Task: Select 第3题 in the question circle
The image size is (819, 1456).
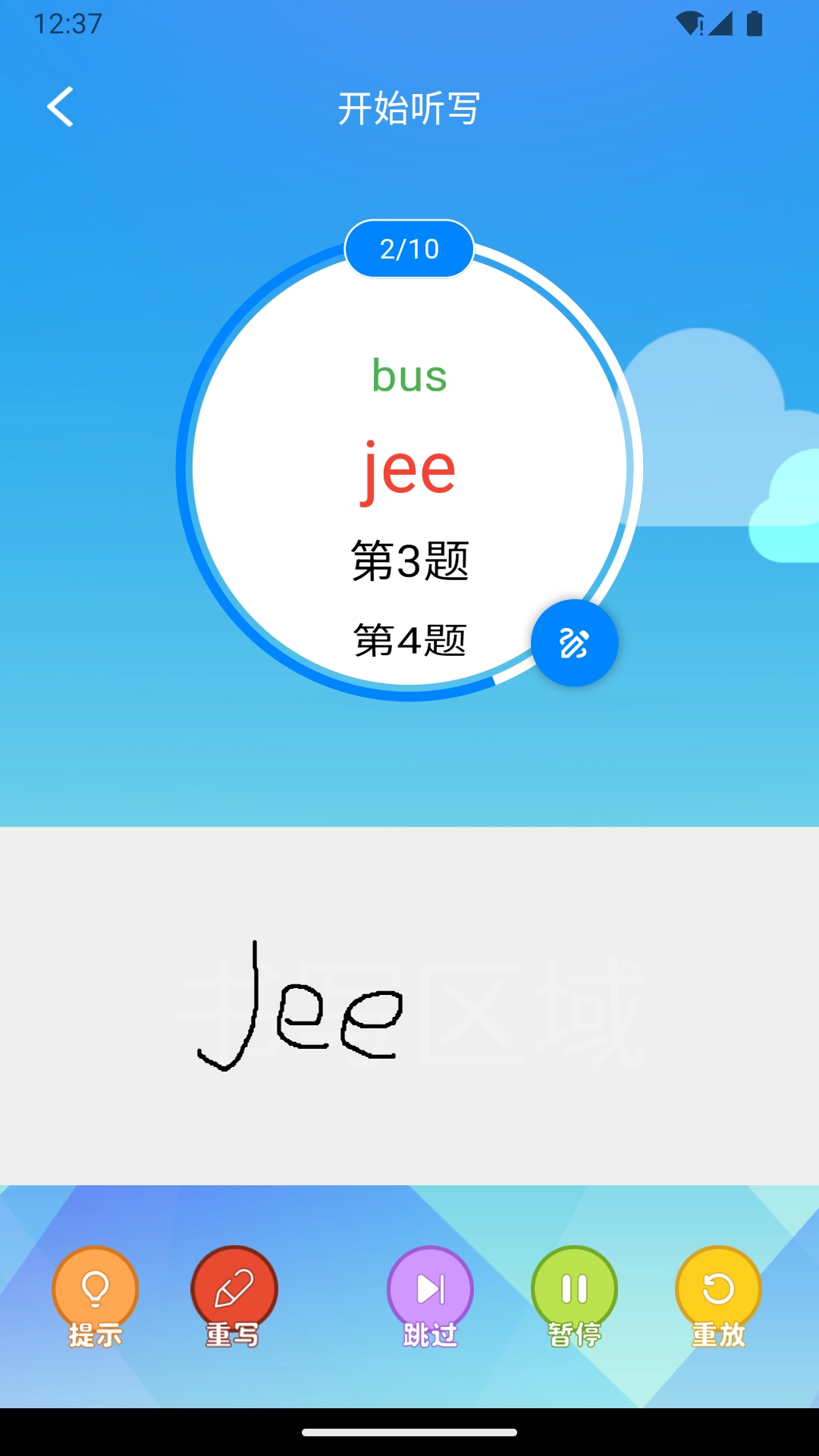Action: pos(409,561)
